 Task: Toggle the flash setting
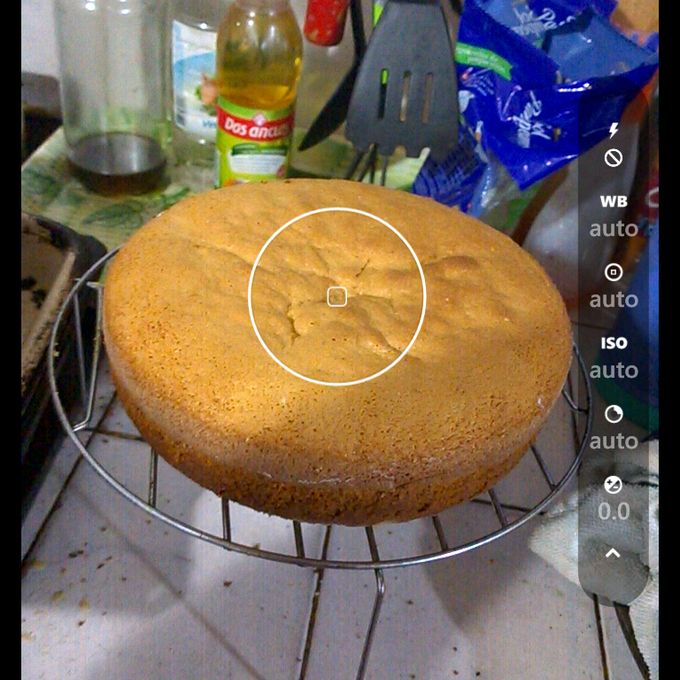[x=613, y=144]
